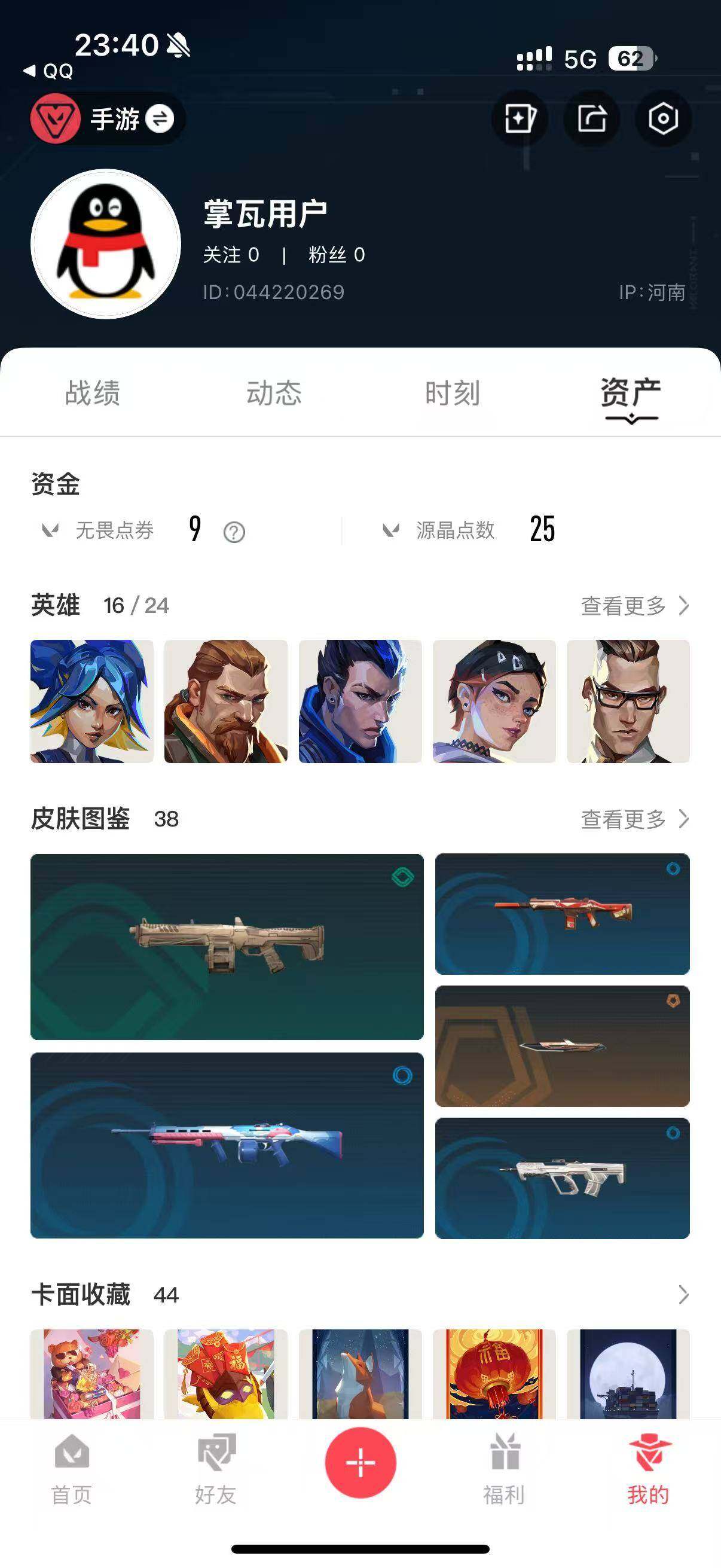Viewport: 721px width, 1568px height.
Task: Open the card edit icon with star
Action: 520,118
